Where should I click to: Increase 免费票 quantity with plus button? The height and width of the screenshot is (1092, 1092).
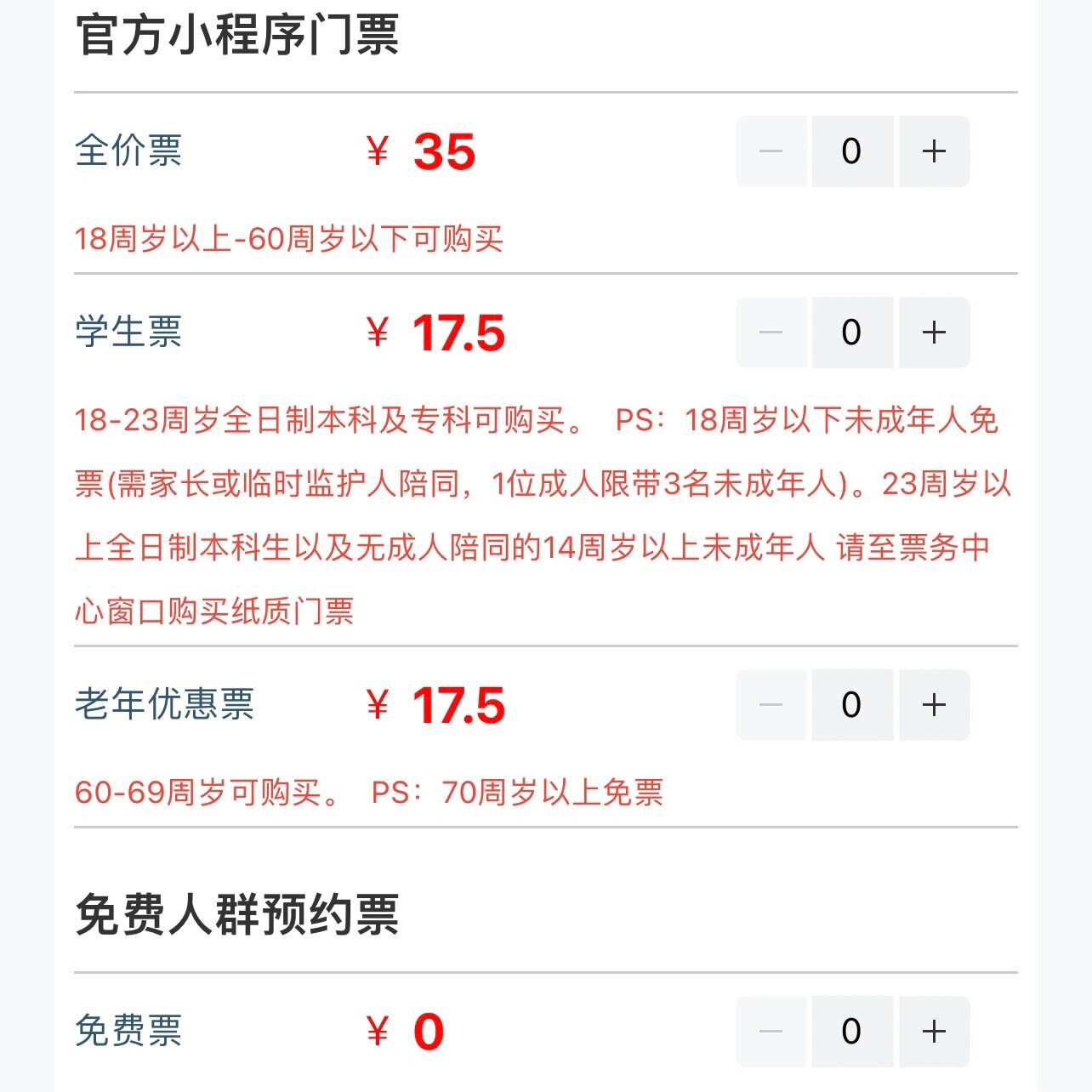[934, 1032]
